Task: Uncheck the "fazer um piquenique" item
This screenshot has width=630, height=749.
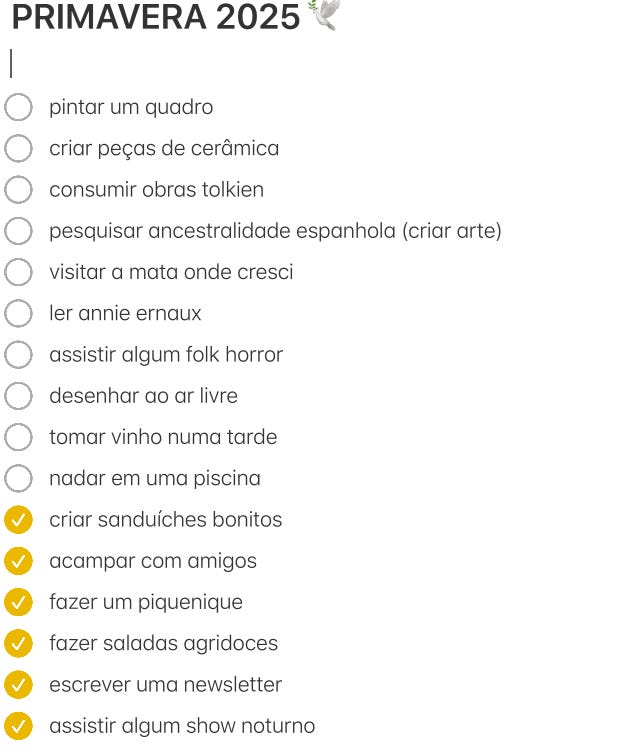Action: pos(19,602)
